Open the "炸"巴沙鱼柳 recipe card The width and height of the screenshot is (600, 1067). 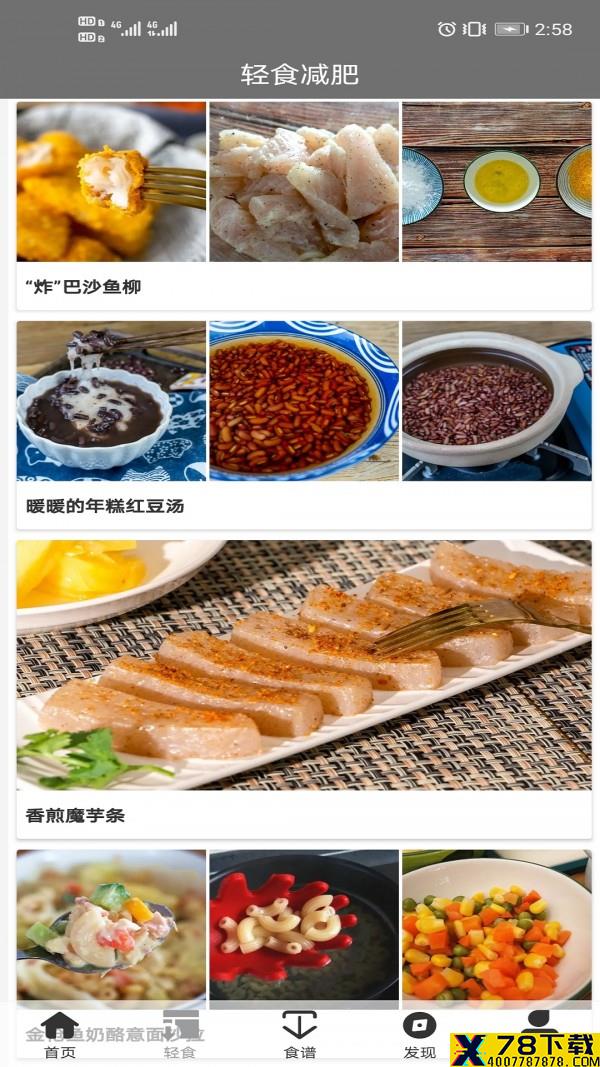click(303, 205)
